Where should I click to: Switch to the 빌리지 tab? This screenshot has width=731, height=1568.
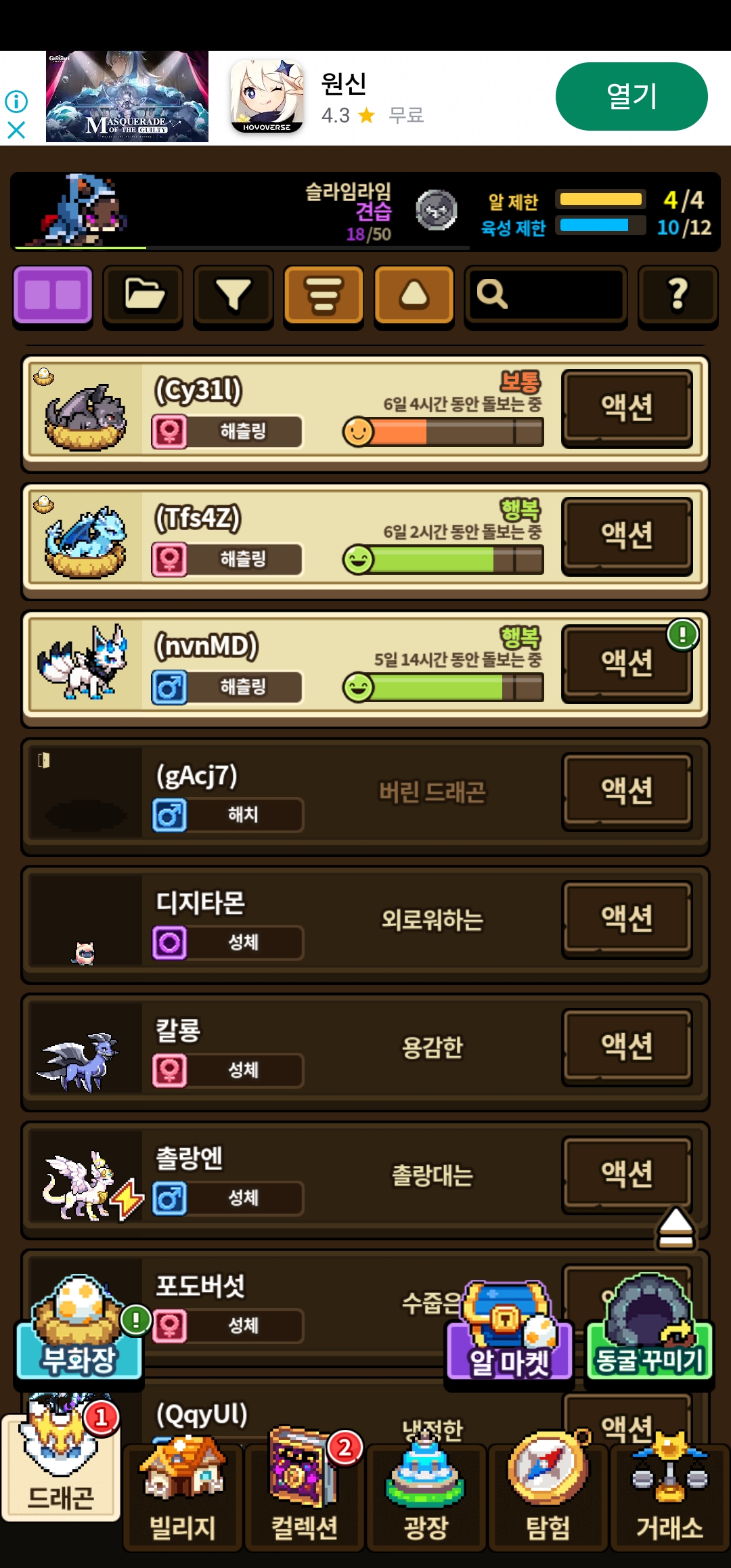click(x=182, y=1498)
